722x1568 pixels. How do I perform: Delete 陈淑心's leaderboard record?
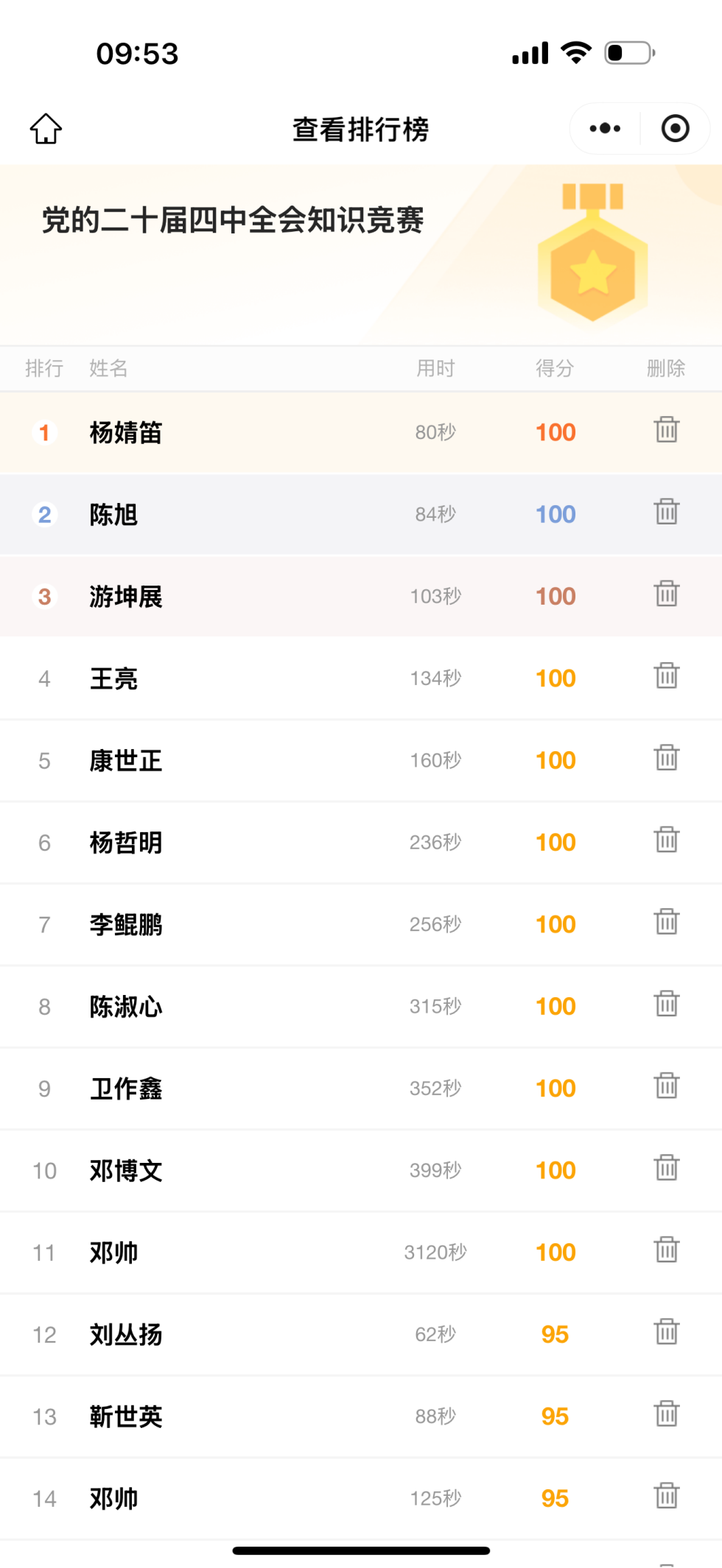(666, 1004)
